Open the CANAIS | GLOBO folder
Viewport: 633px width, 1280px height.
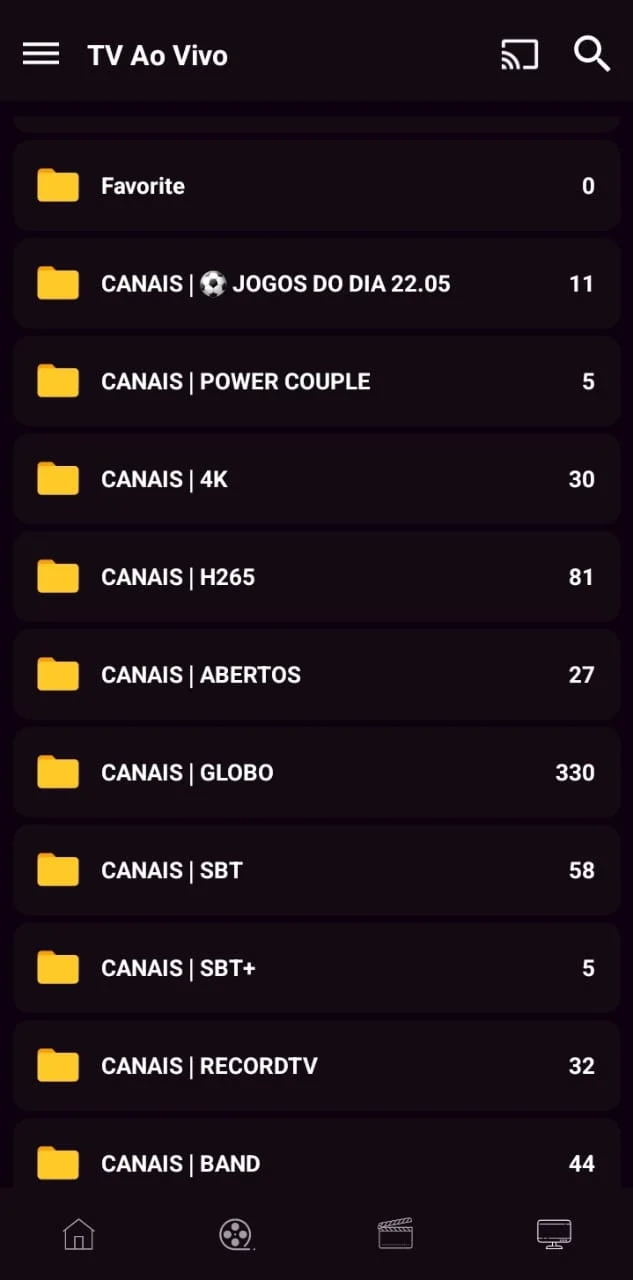316,773
